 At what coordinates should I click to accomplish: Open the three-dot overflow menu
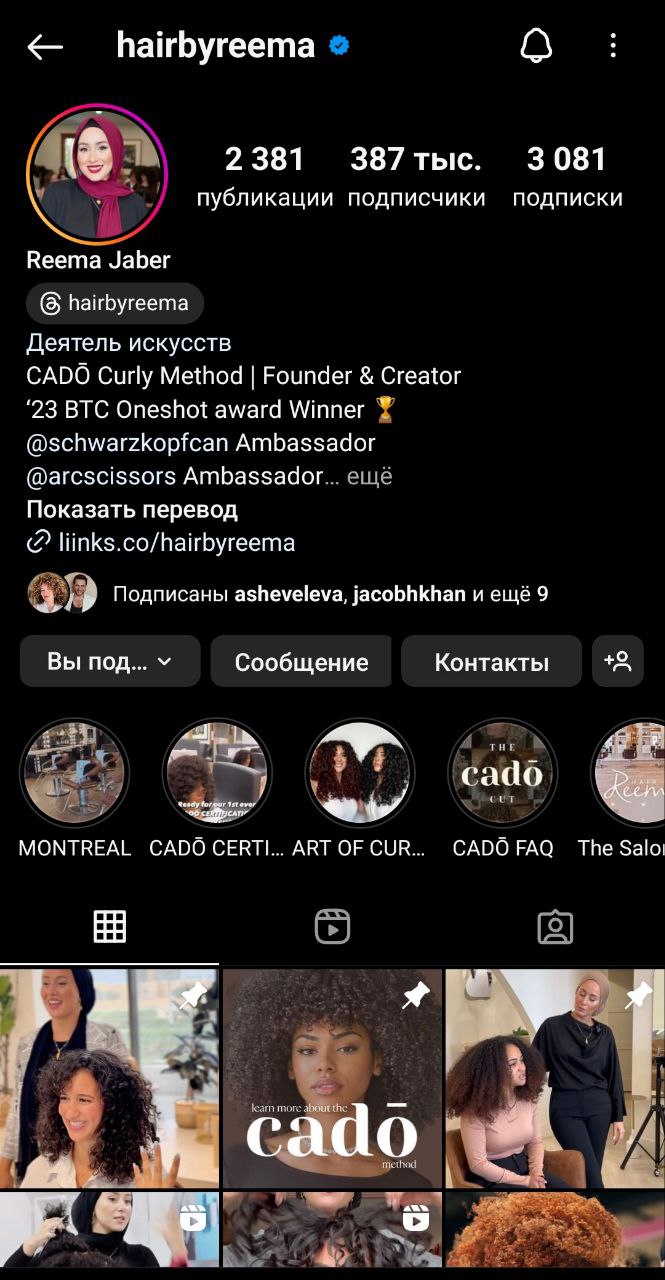pos(613,45)
